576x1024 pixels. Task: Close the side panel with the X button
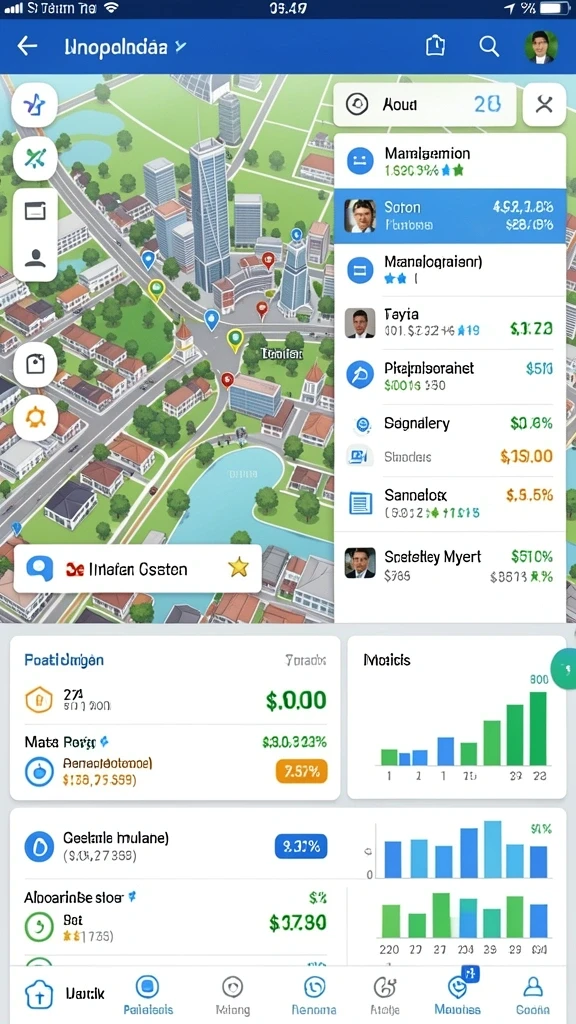click(x=544, y=104)
